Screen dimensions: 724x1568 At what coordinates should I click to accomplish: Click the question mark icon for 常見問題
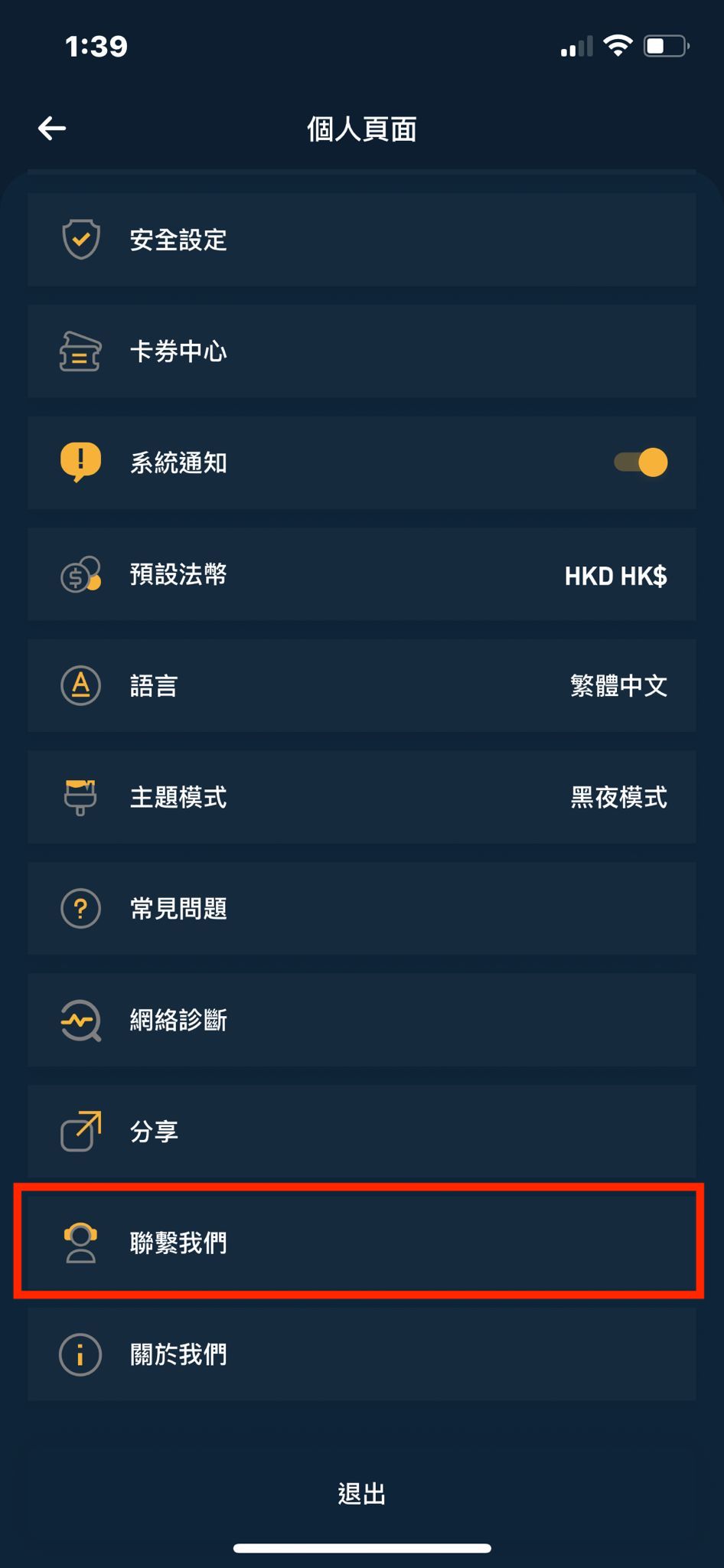click(x=80, y=908)
